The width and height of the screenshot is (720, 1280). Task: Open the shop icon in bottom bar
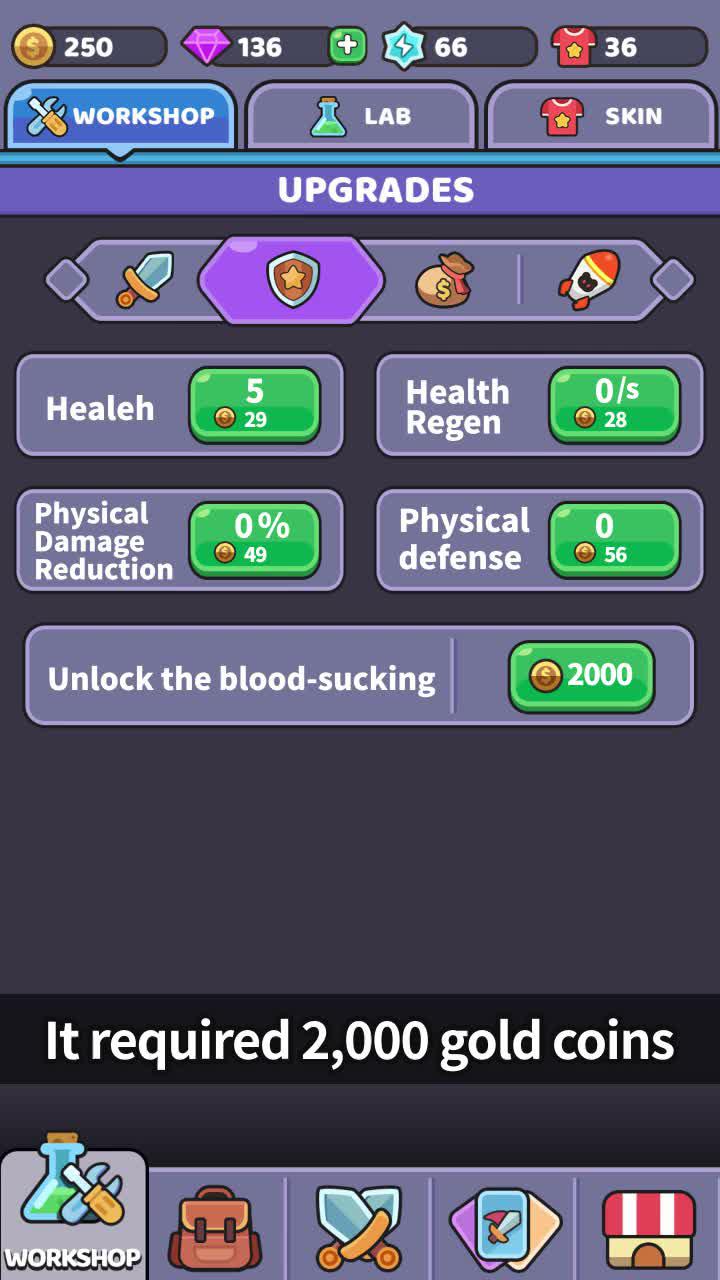pyautogui.click(x=648, y=1222)
